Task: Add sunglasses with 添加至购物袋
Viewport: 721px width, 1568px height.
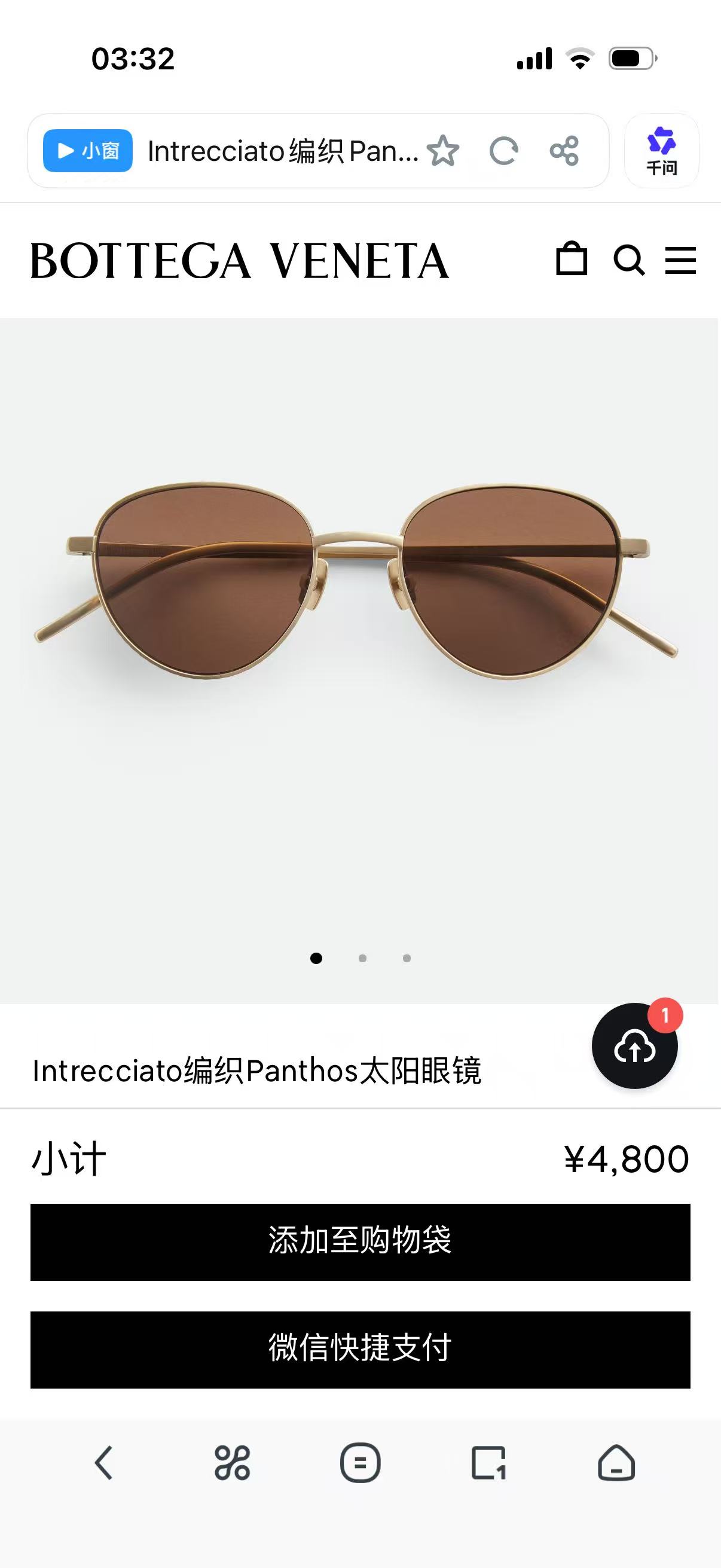Action: 360,1241
